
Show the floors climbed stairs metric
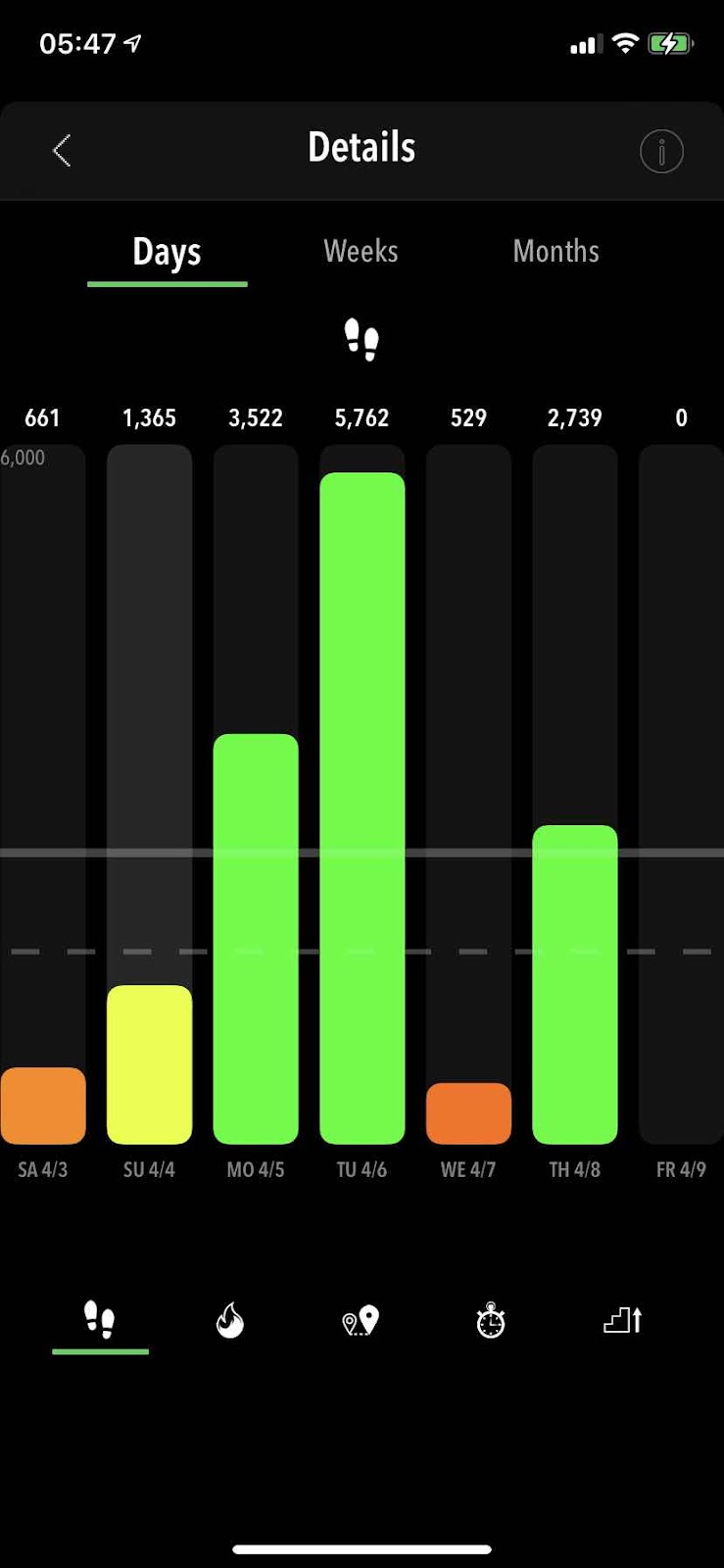tap(622, 1320)
